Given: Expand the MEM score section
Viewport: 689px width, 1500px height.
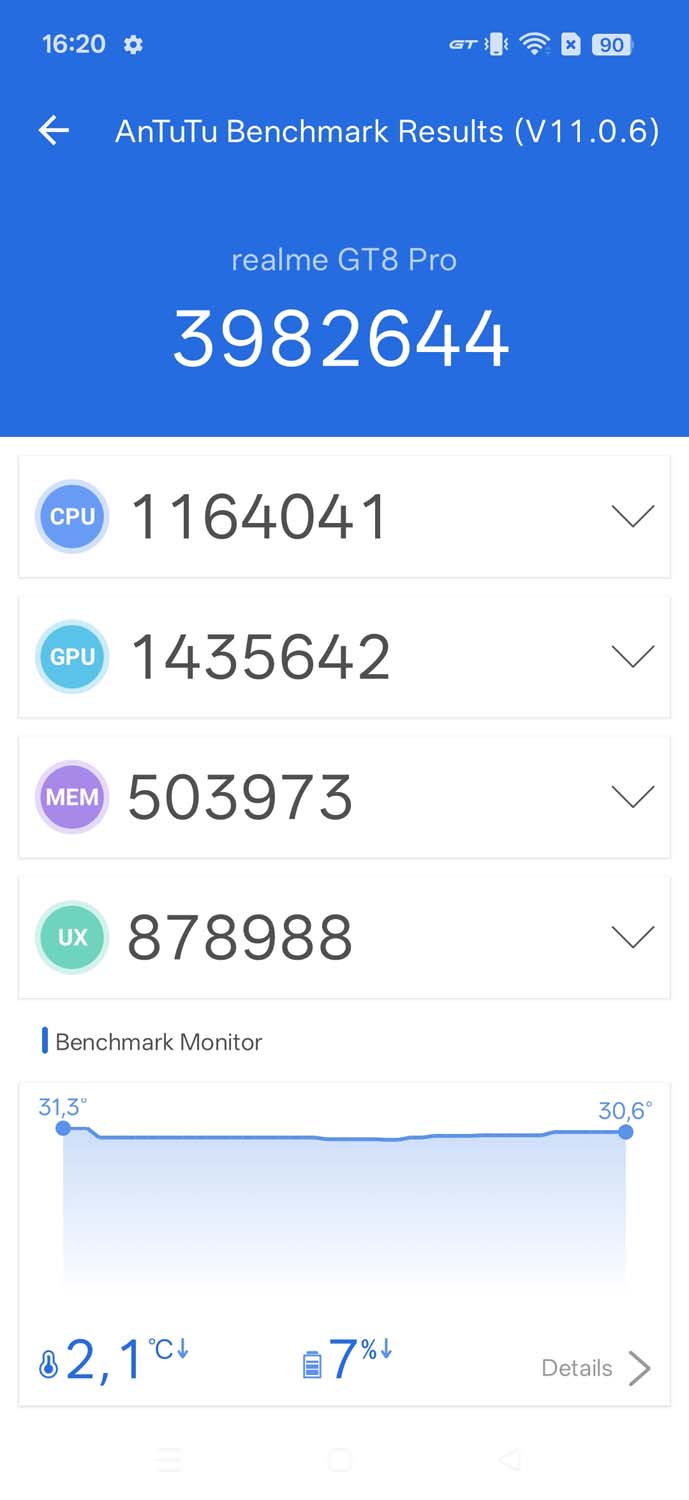Looking at the screenshot, I should pos(632,796).
